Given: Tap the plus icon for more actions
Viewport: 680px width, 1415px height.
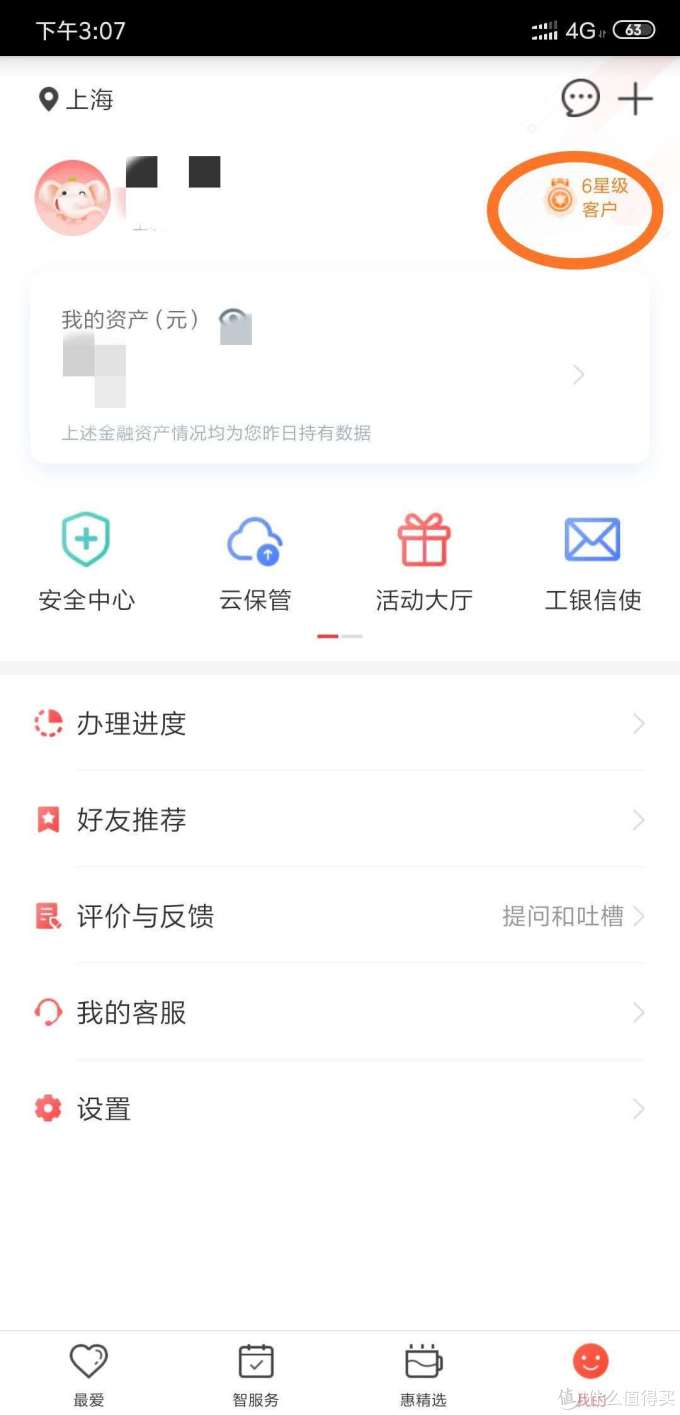Looking at the screenshot, I should (635, 99).
